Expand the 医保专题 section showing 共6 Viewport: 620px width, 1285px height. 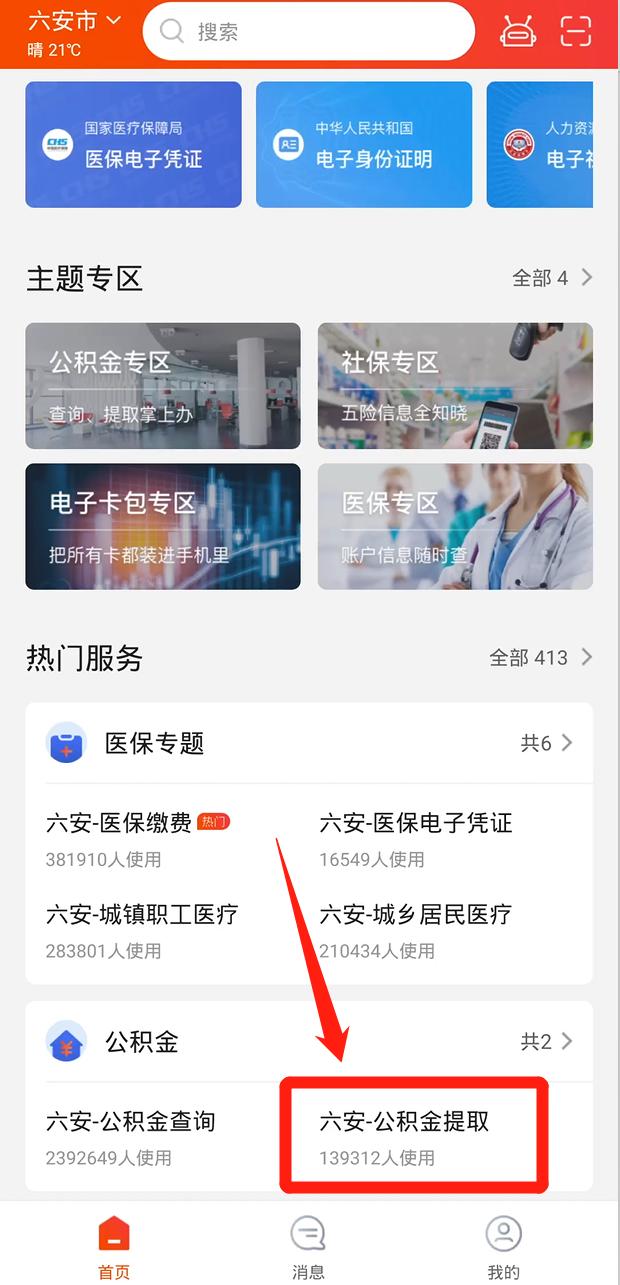coord(547,743)
